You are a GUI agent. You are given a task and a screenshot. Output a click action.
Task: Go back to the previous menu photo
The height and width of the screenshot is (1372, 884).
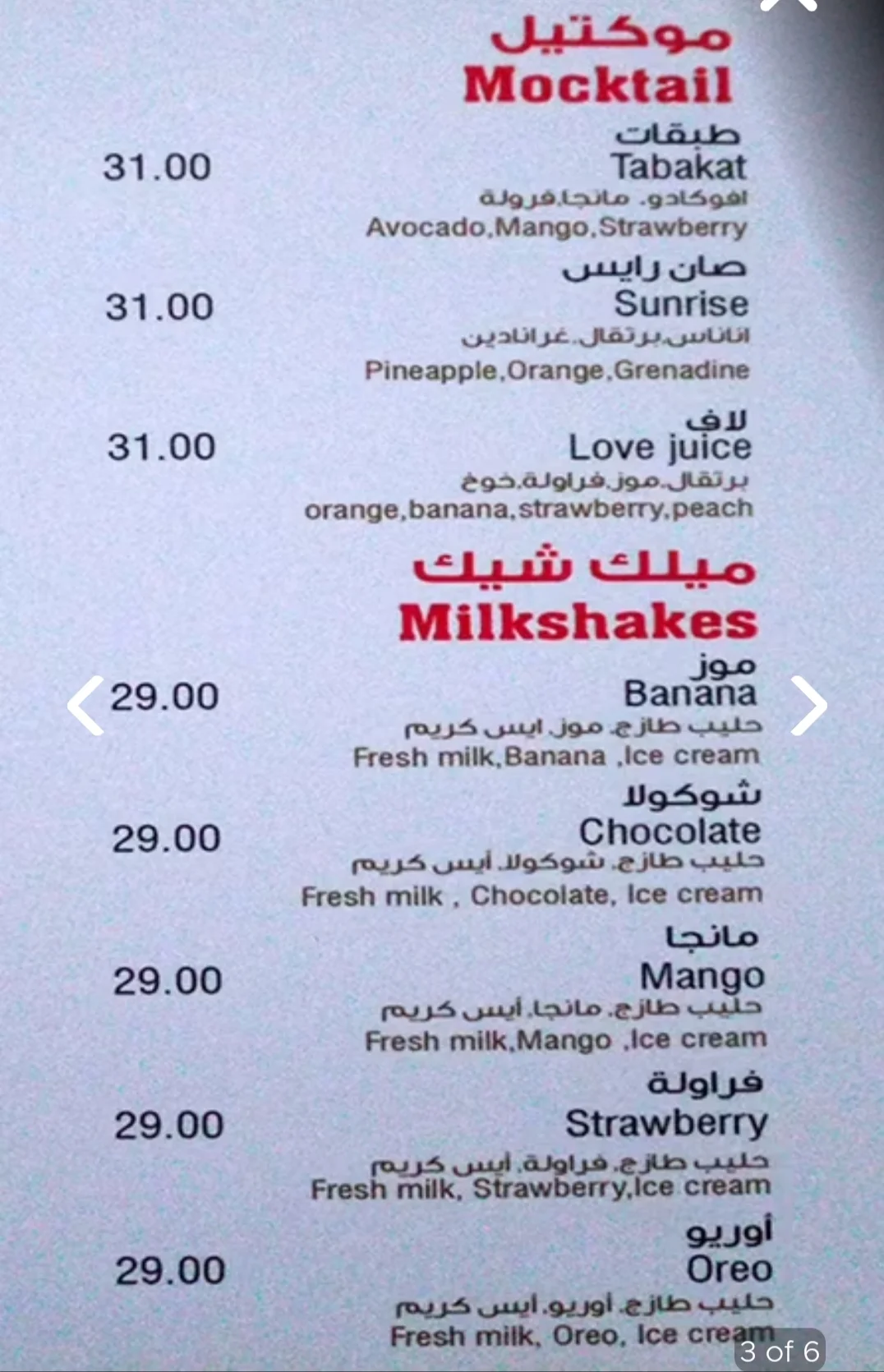[x=85, y=705]
